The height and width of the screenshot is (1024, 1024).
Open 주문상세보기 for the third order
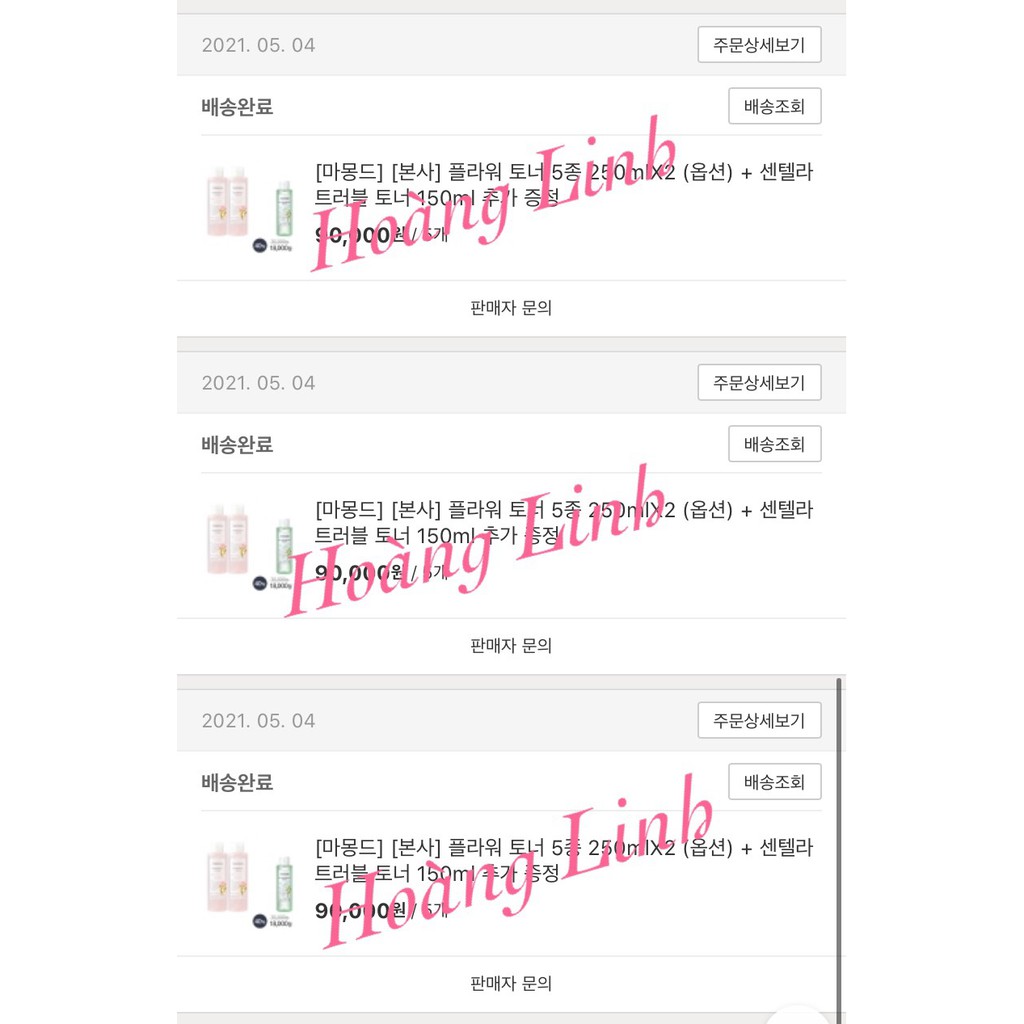pos(759,721)
